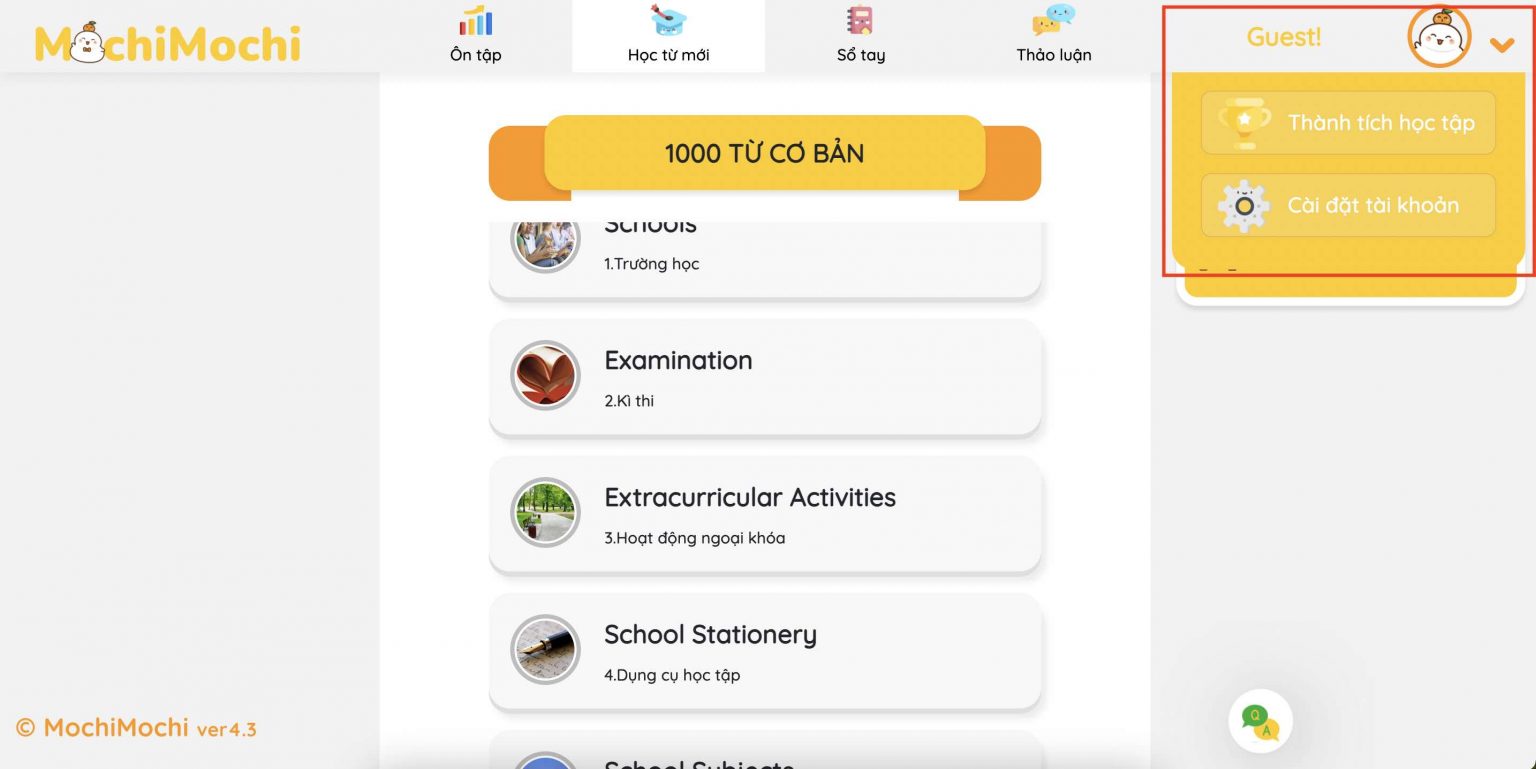
Task: Open the Schools lesson card
Action: pos(764,256)
